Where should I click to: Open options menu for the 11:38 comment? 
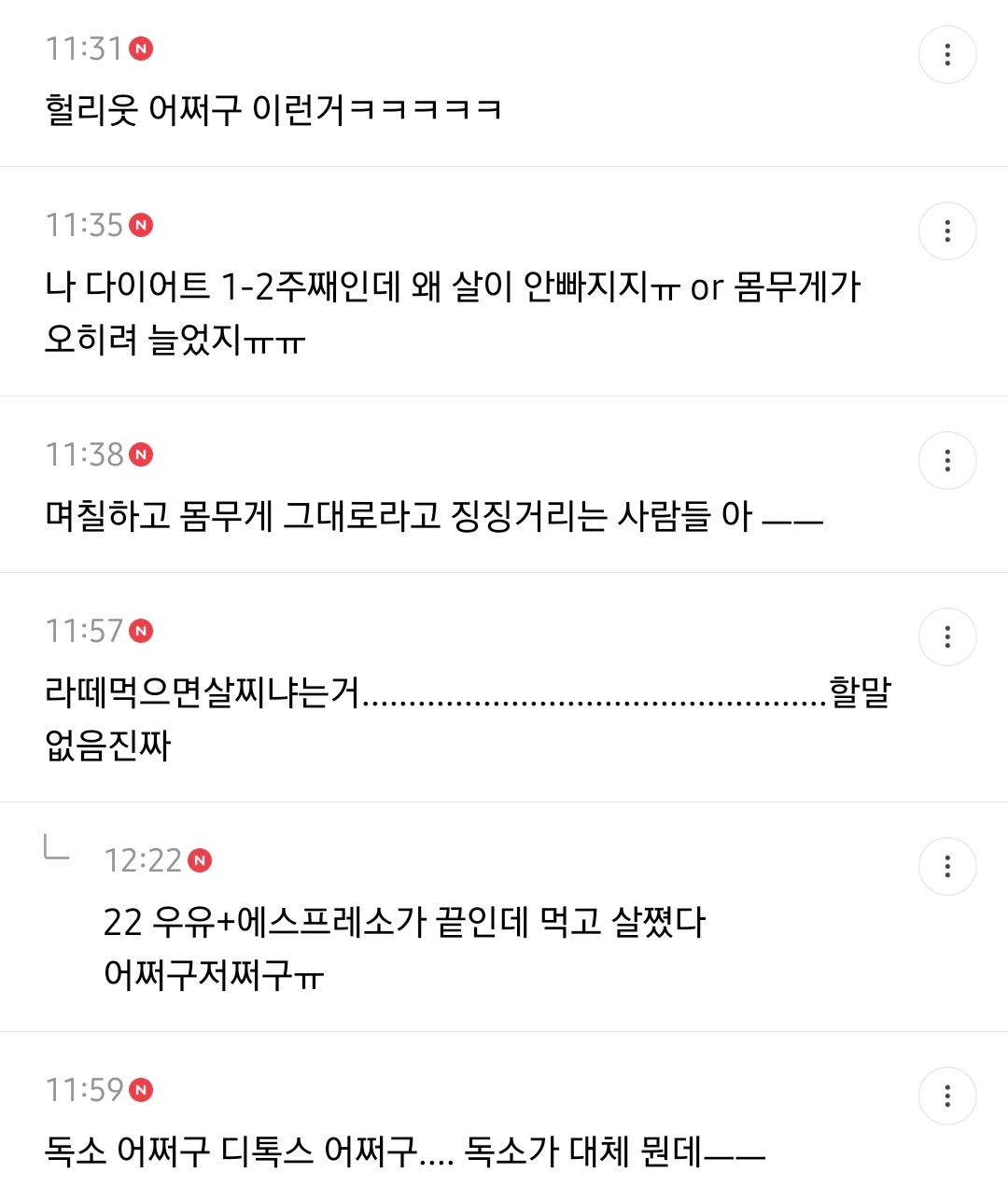click(x=947, y=460)
